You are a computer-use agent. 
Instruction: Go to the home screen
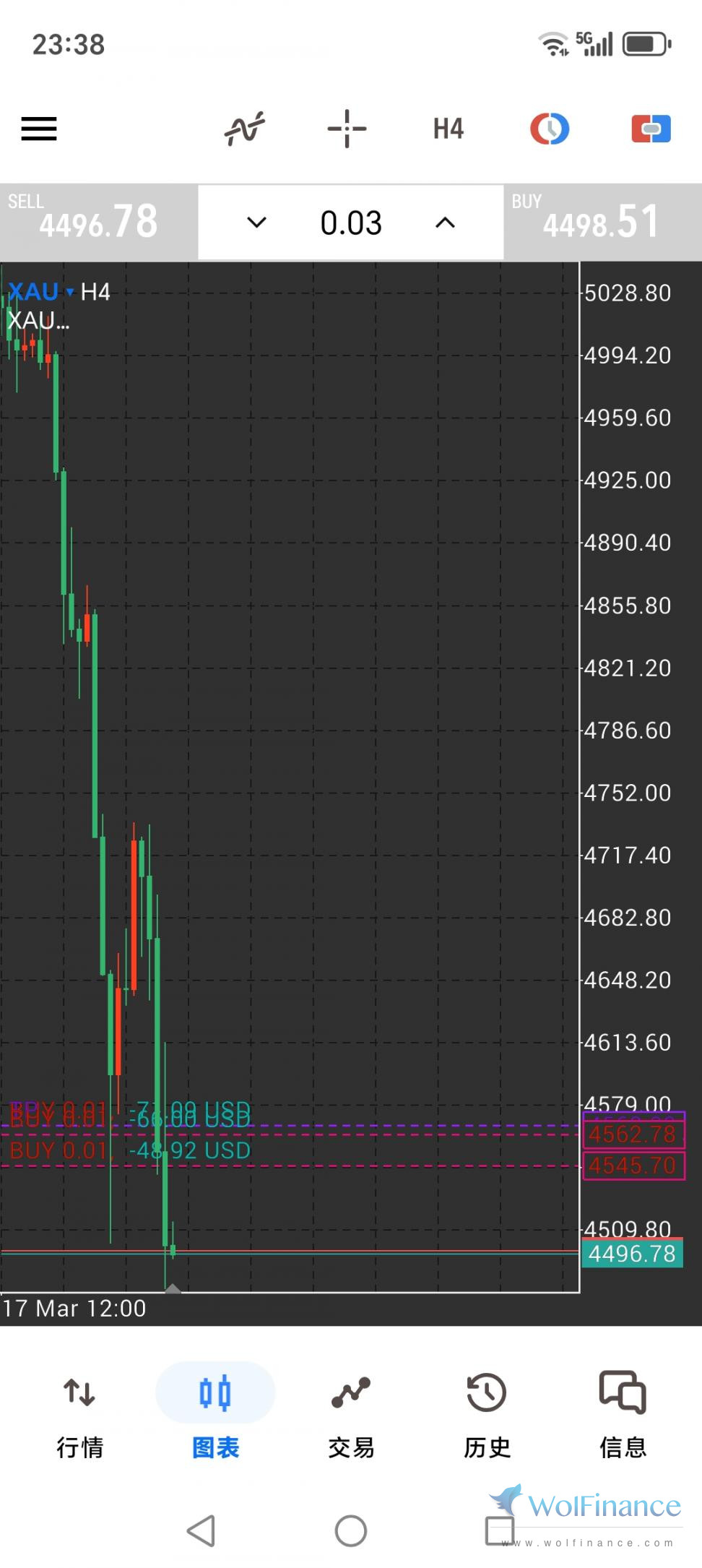pos(351,1530)
